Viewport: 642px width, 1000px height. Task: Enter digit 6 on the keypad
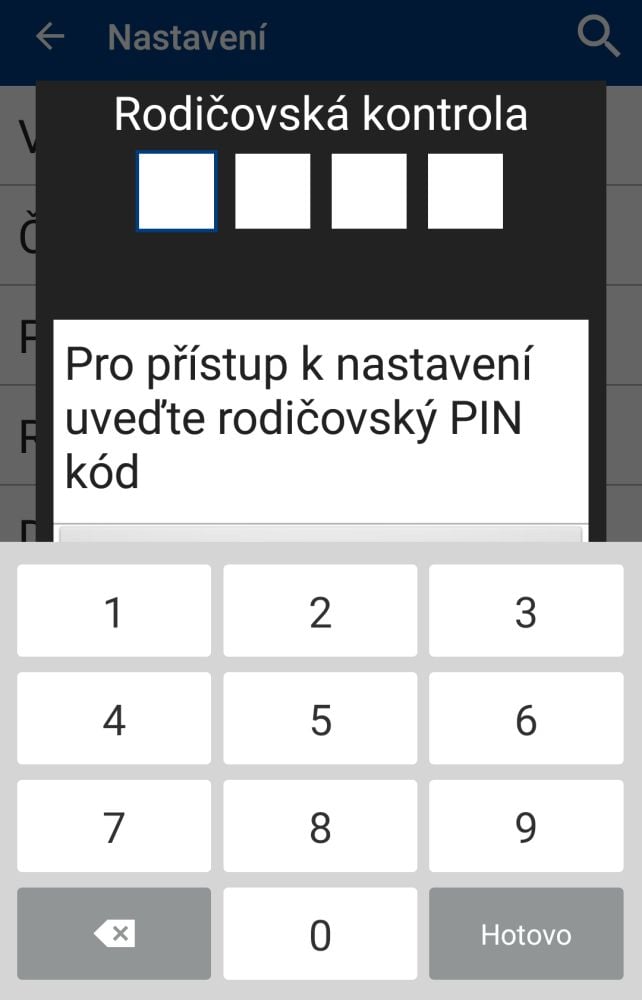pyautogui.click(x=526, y=719)
